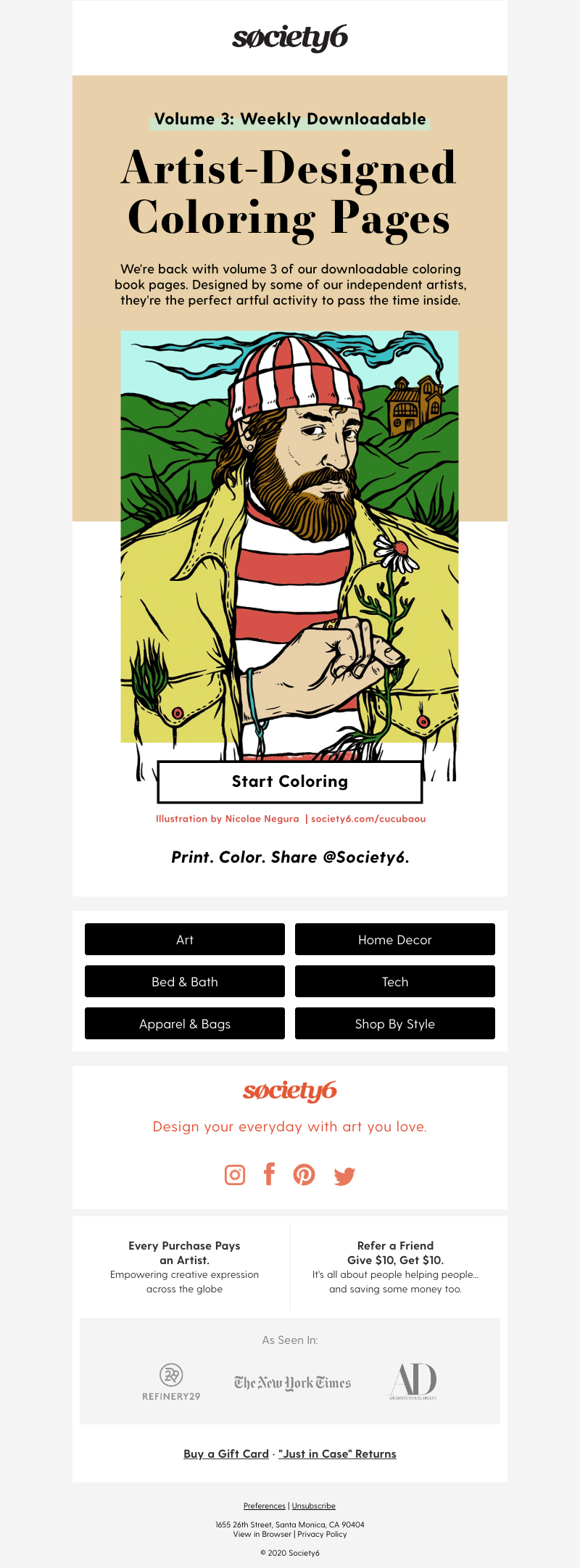Follow the Buy a Gift Card link

click(226, 1454)
